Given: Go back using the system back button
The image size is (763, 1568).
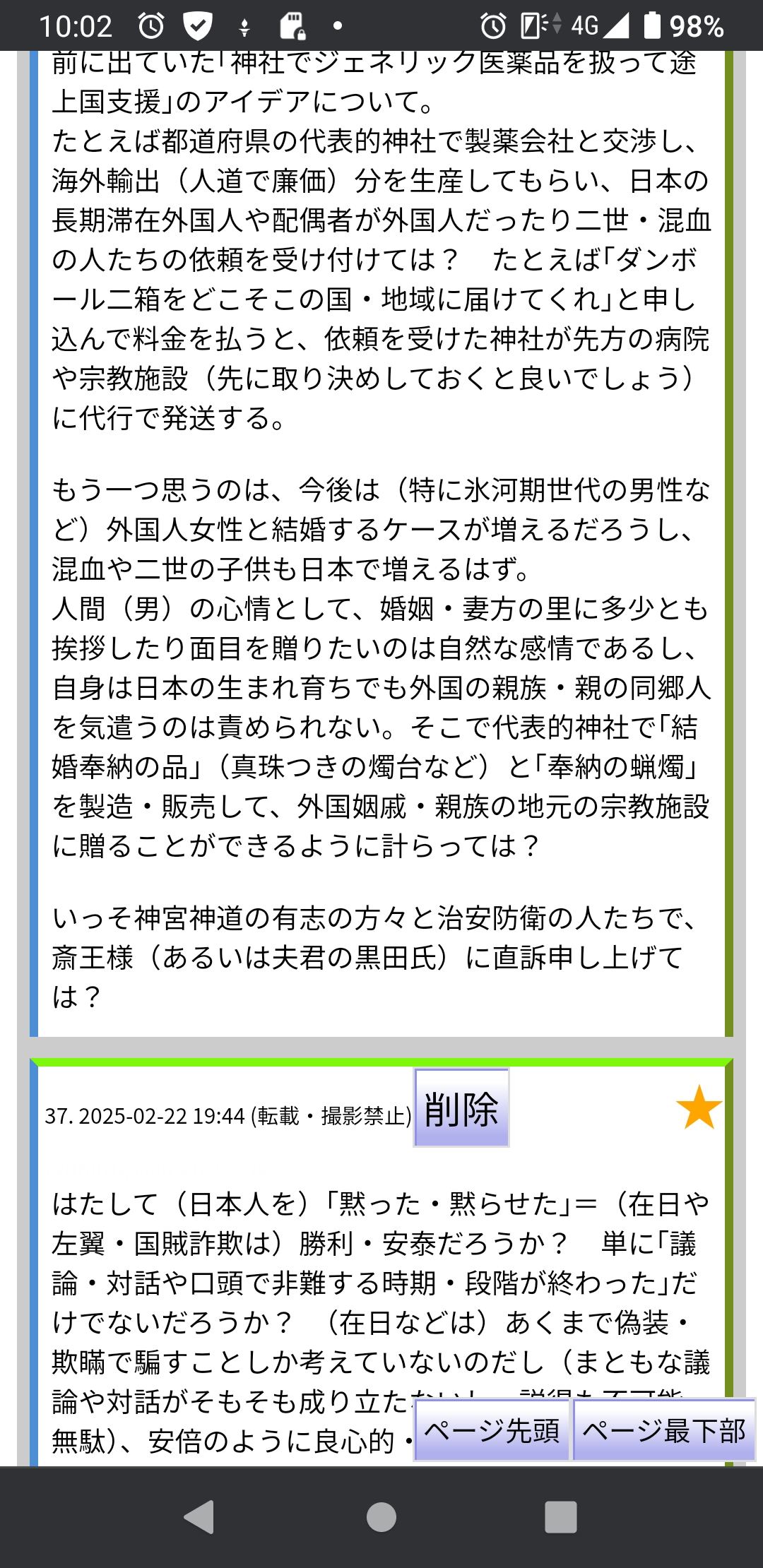Looking at the screenshot, I should pyautogui.click(x=199, y=1516).
